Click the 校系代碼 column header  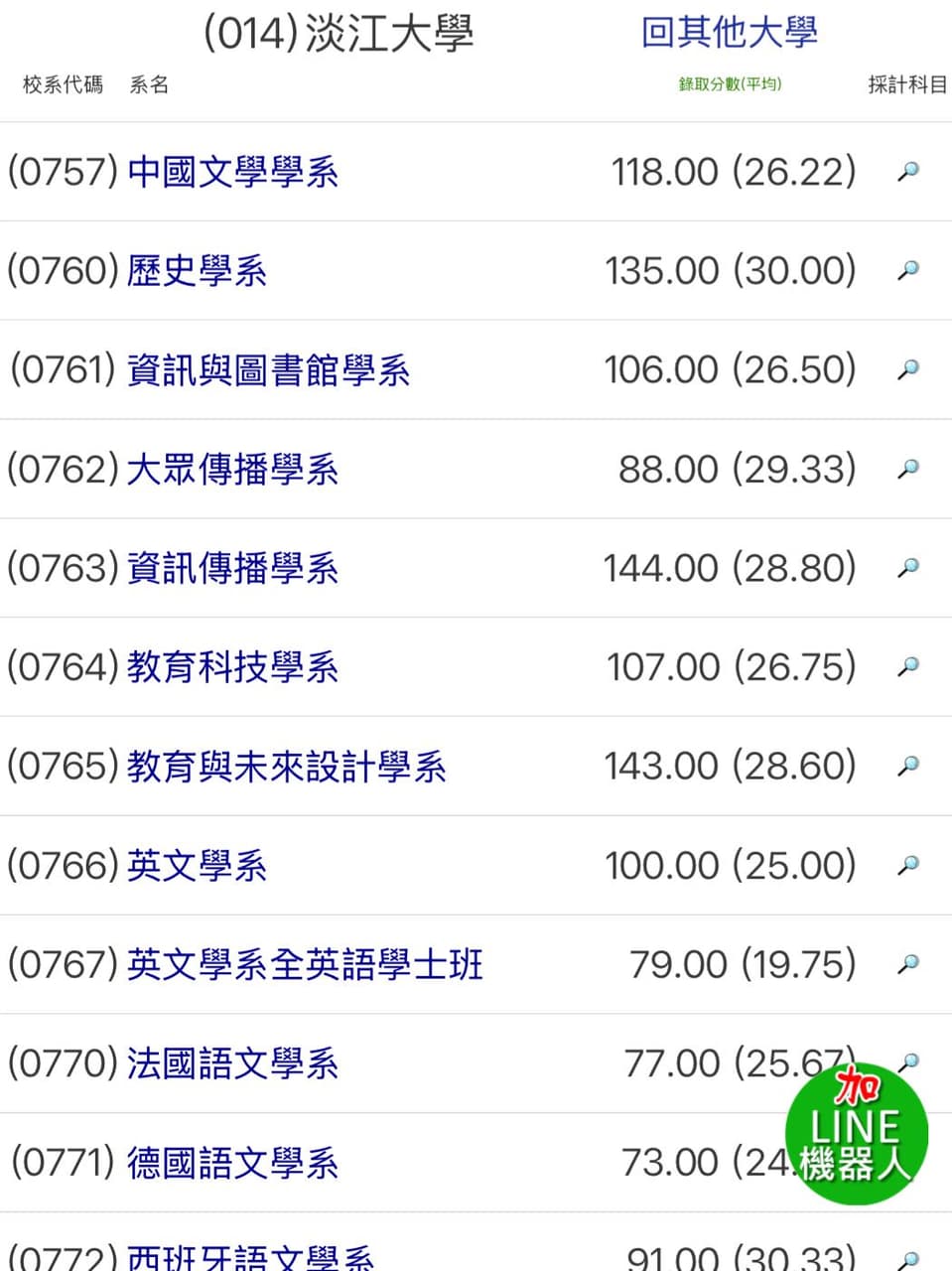[60, 84]
